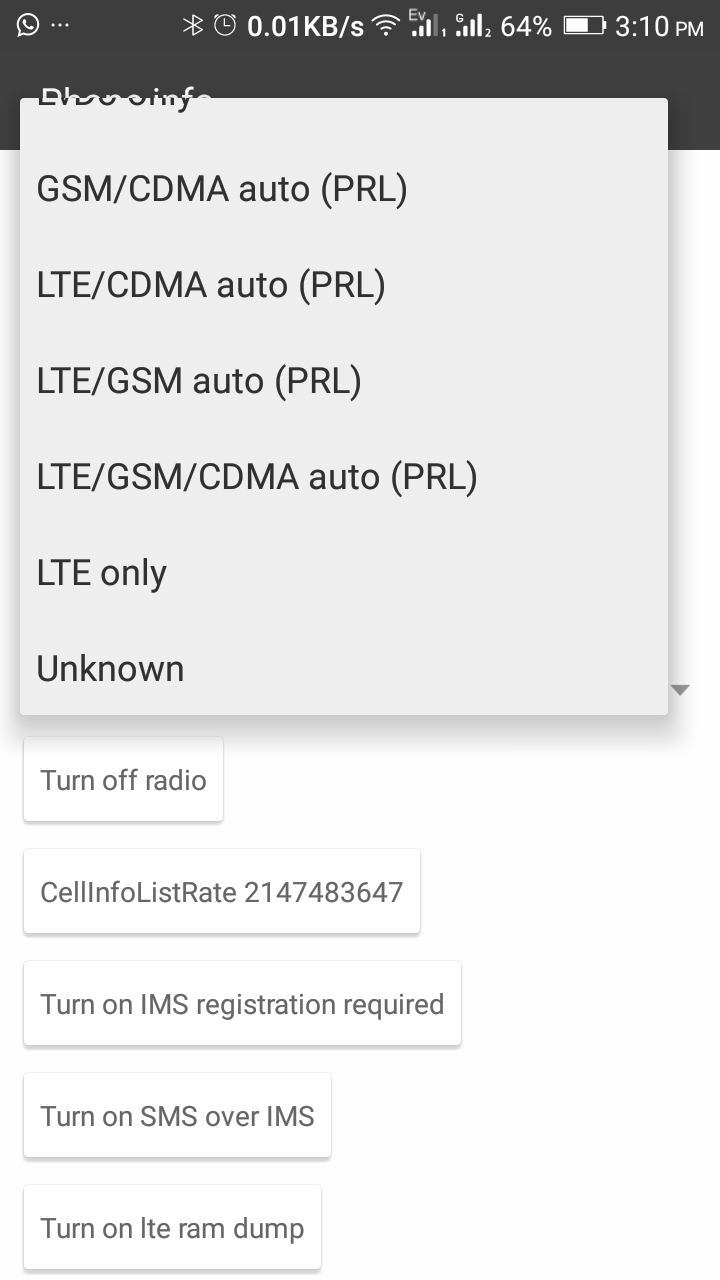The image size is (720, 1280).
Task: Tap the CellInfoListRate 2147483647 button
Action: 221,892
